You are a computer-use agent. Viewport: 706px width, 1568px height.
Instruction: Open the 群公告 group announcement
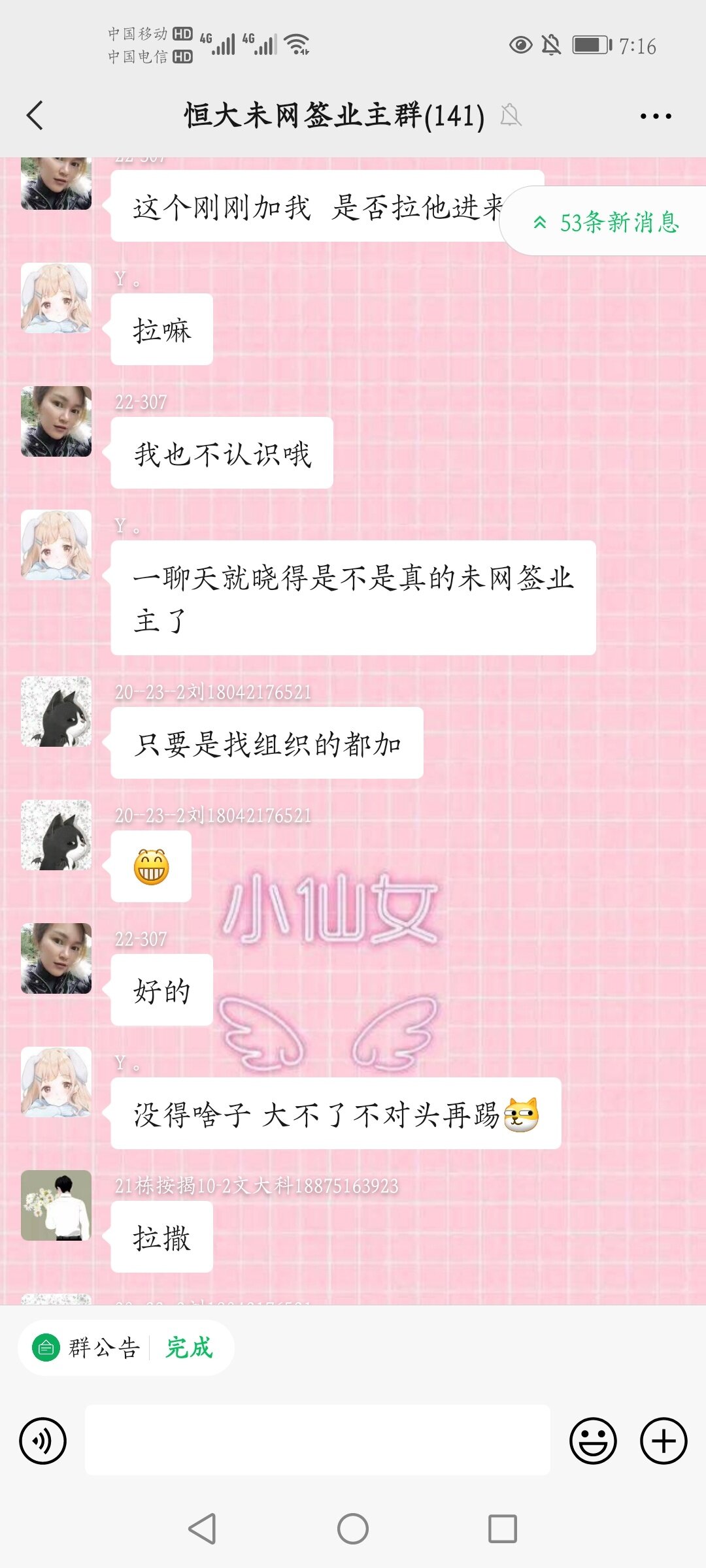(x=88, y=1347)
